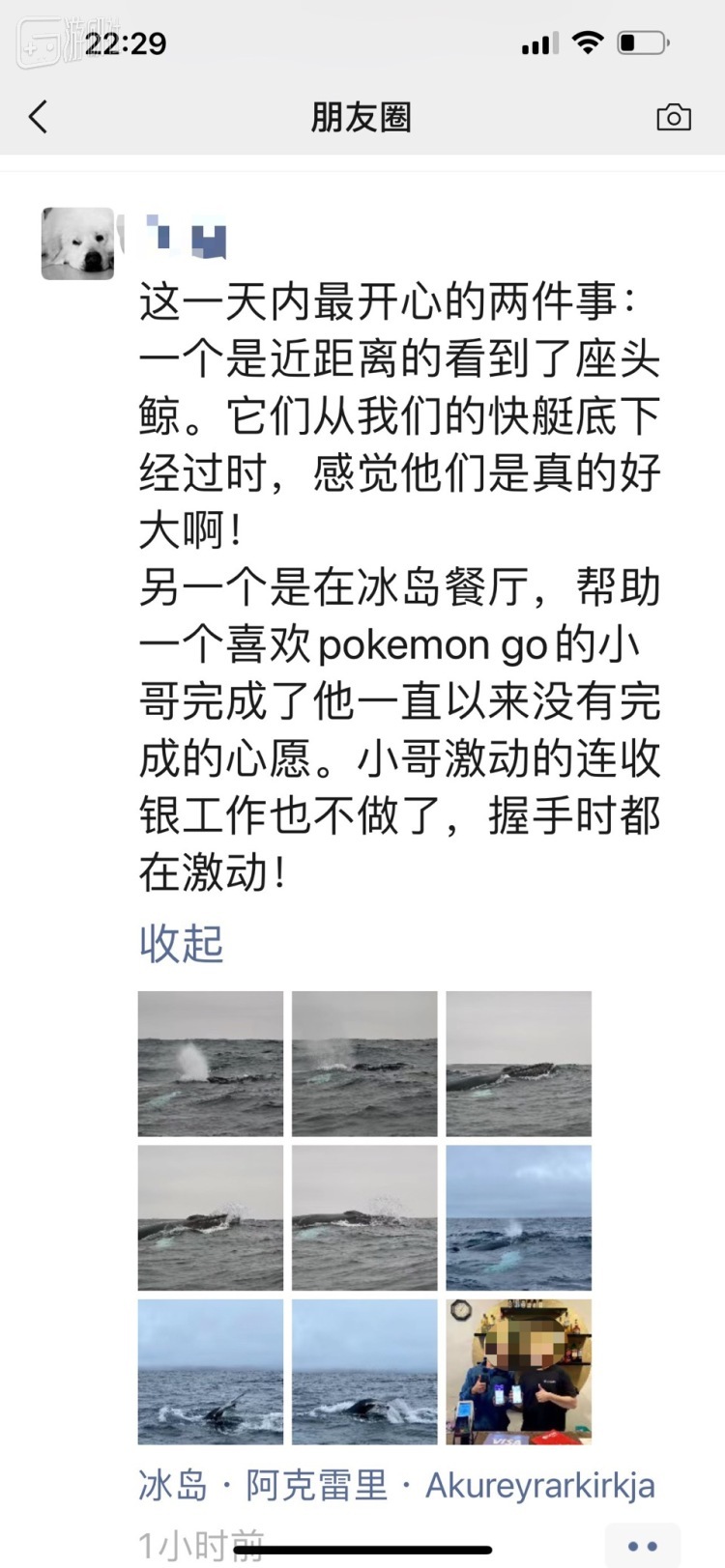Image resolution: width=725 pixels, height=1568 pixels.
Task: View the seventh photo of whale surfacing
Action: click(x=211, y=1371)
